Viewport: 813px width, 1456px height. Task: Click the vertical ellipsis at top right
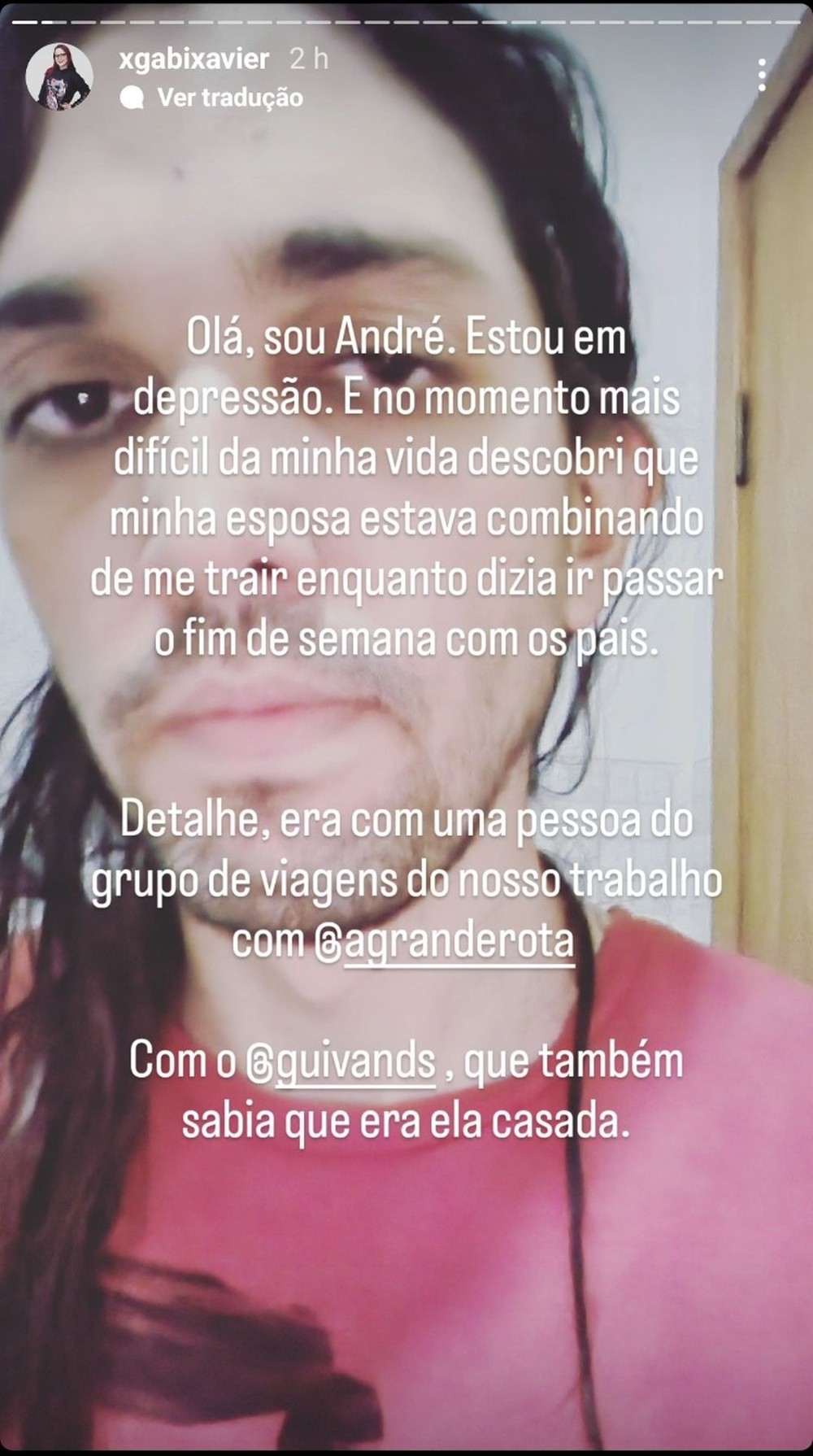coord(762,76)
